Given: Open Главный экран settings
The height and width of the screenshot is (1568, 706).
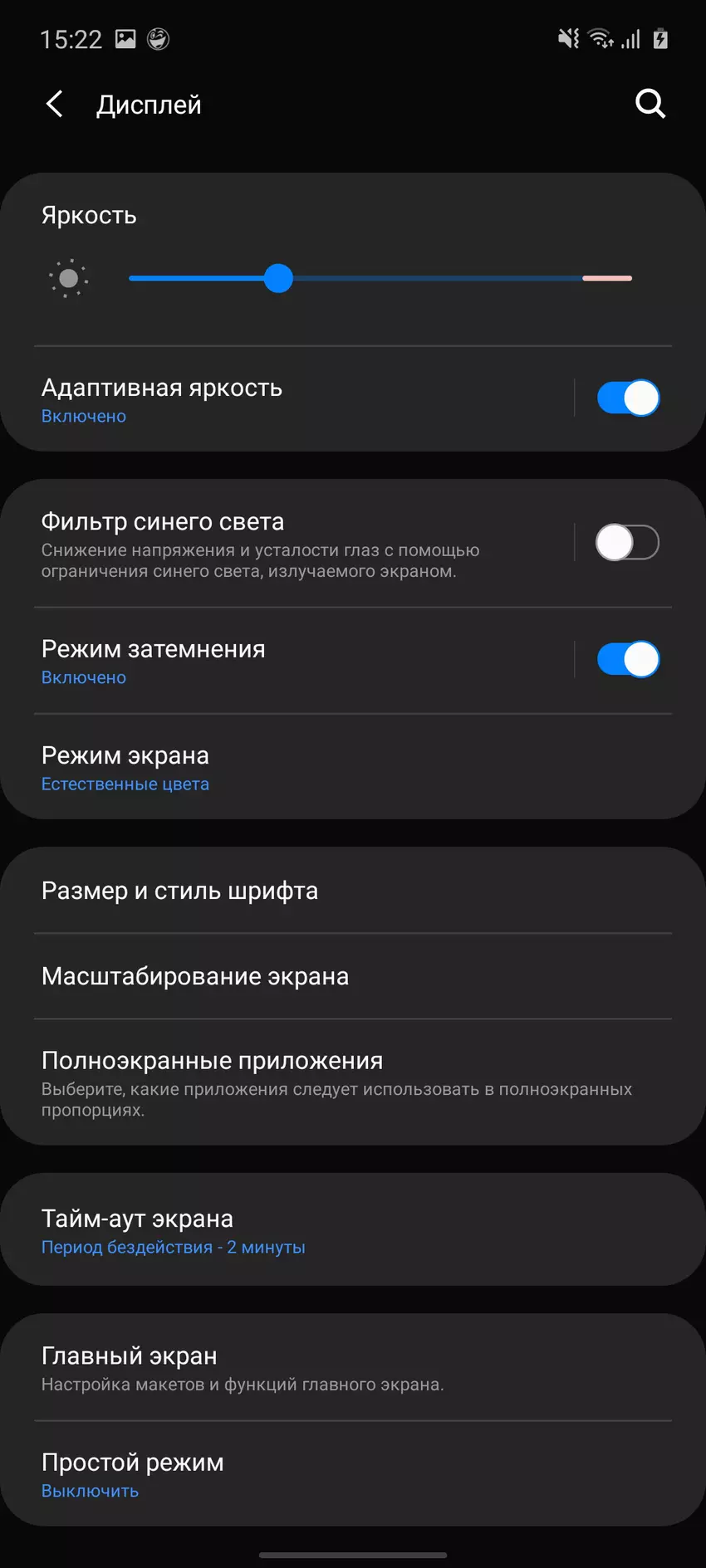Looking at the screenshot, I should point(332,1367).
